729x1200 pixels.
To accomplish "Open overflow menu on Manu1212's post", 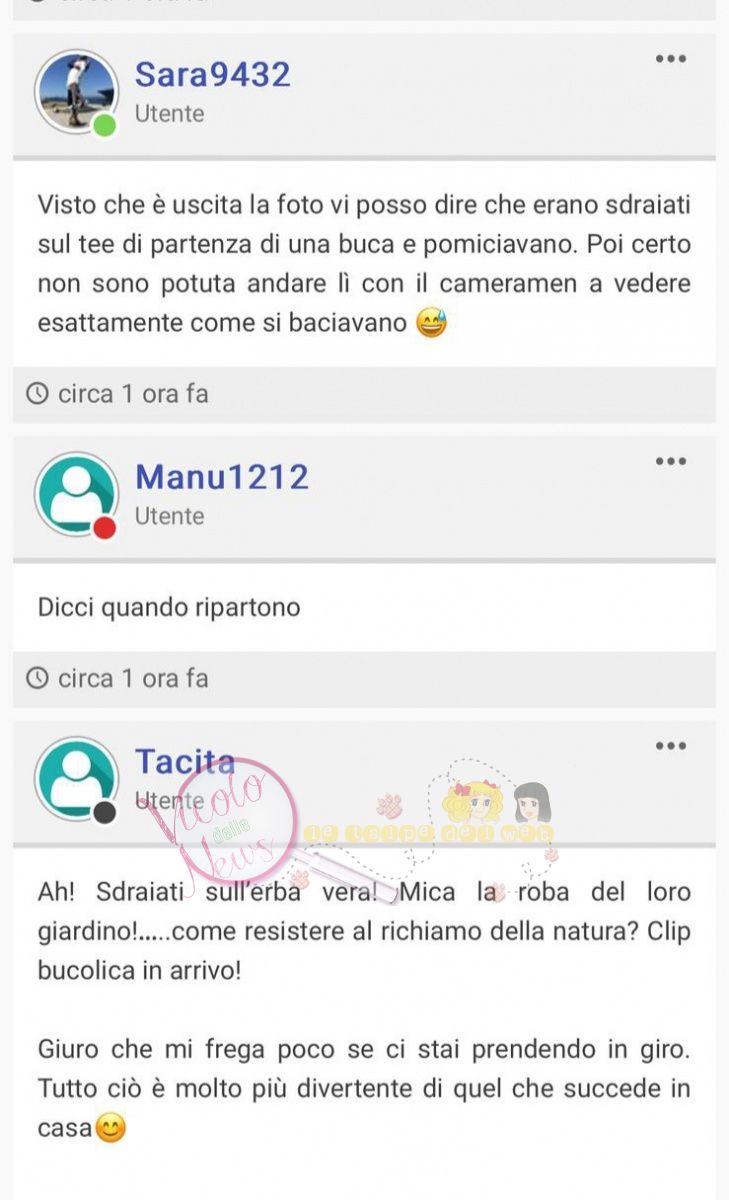I will [x=671, y=461].
